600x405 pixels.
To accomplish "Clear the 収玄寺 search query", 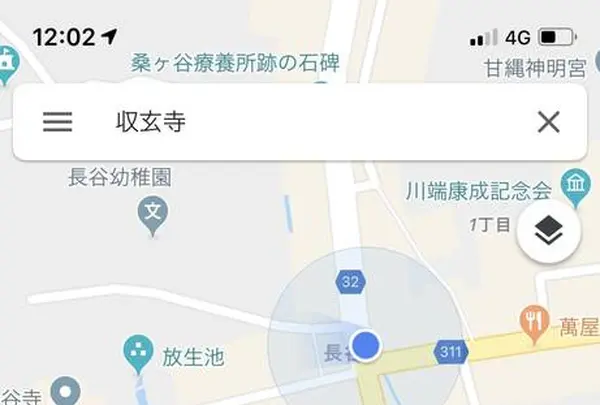I will 548,122.
